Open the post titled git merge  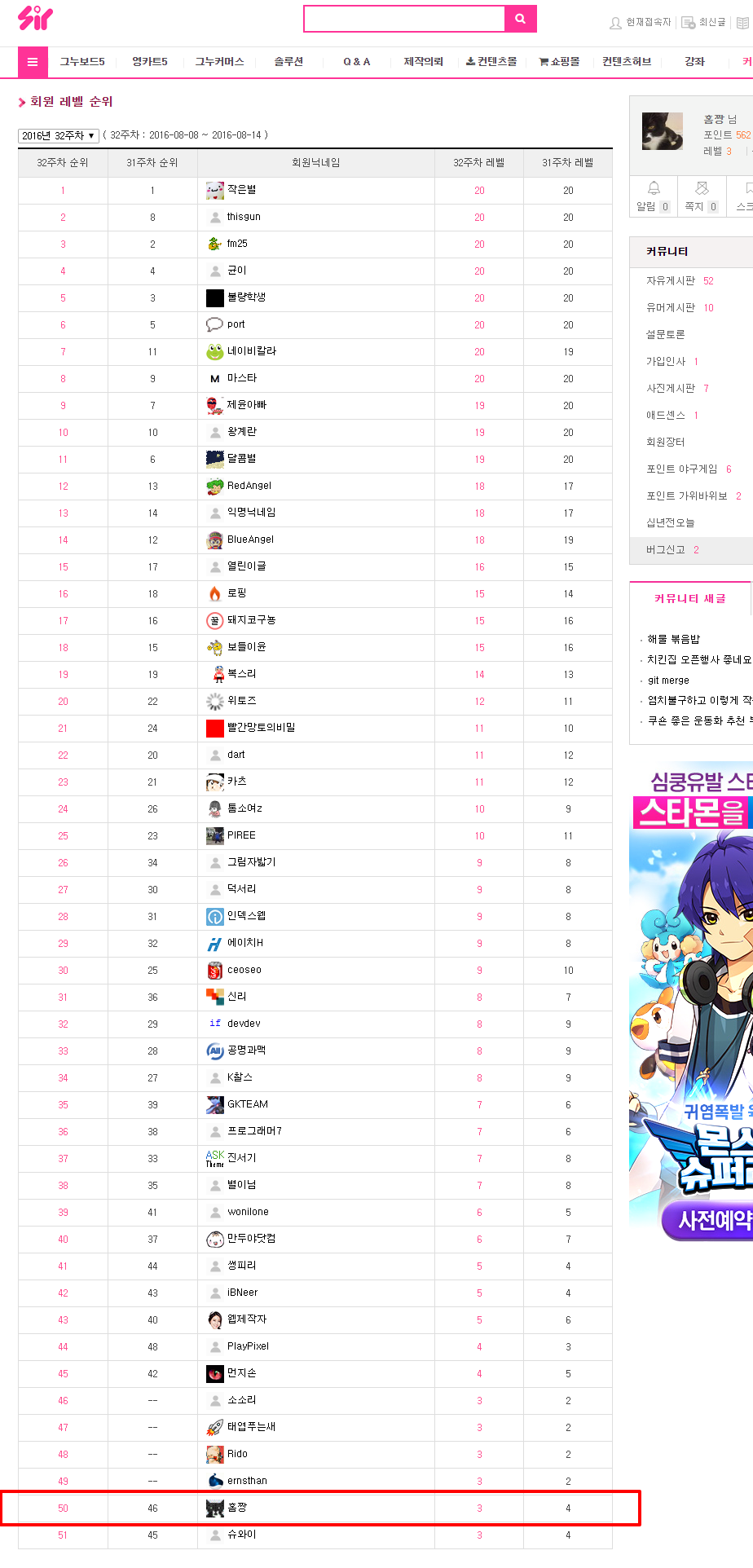pyautogui.click(x=668, y=680)
